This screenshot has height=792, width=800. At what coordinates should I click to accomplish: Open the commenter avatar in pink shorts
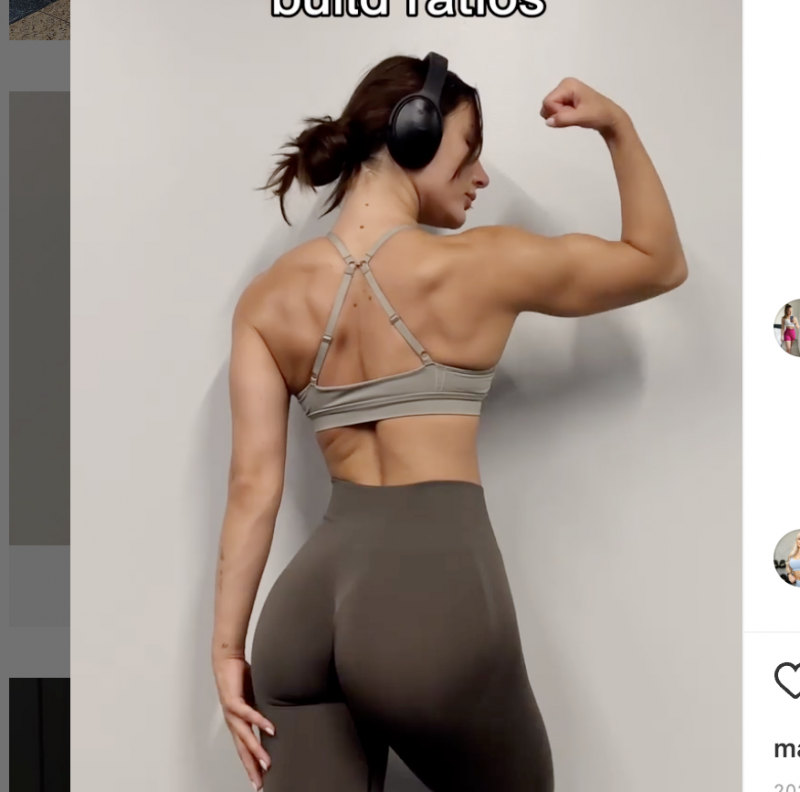click(x=788, y=327)
